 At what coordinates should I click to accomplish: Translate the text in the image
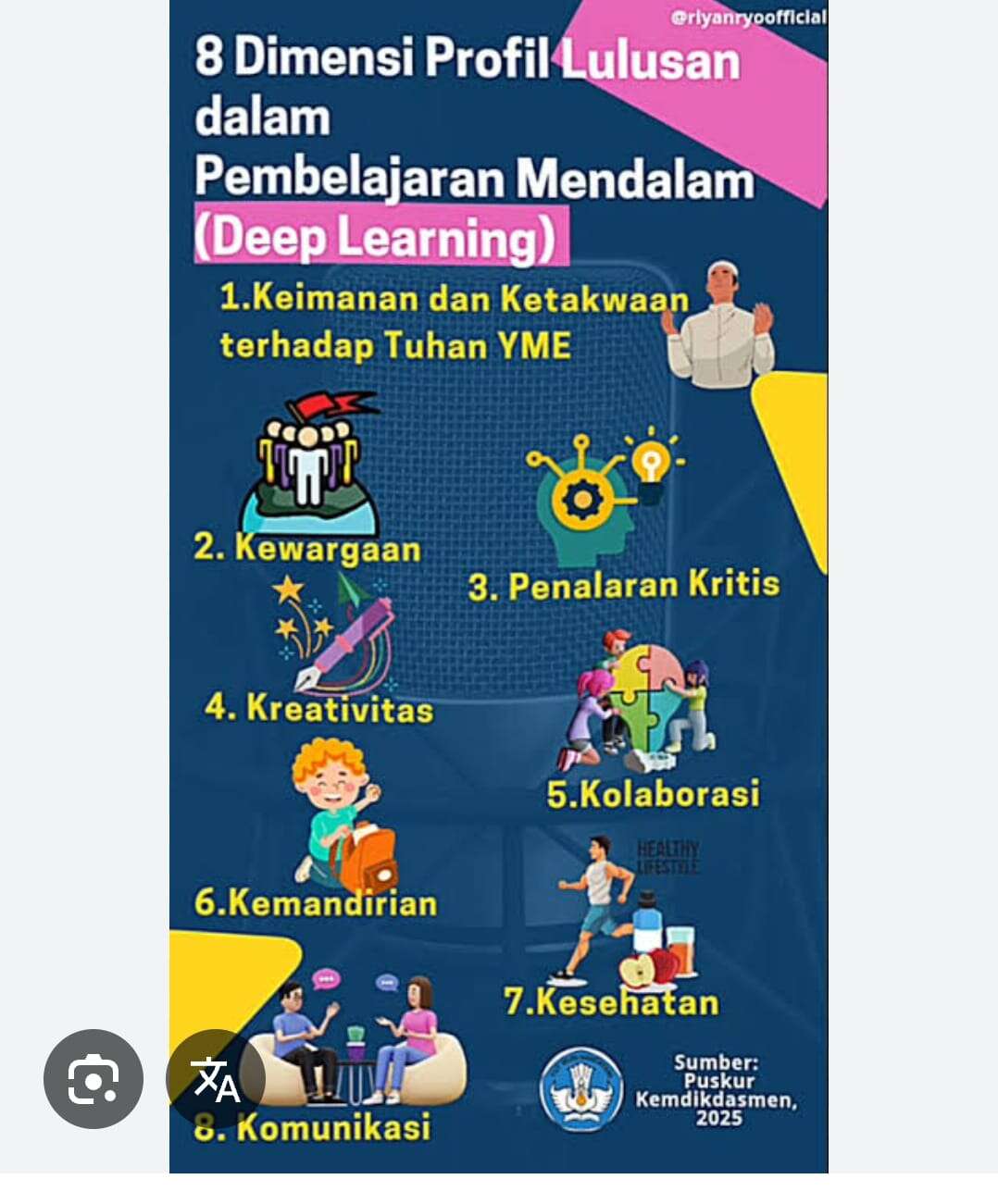pos(215,1079)
